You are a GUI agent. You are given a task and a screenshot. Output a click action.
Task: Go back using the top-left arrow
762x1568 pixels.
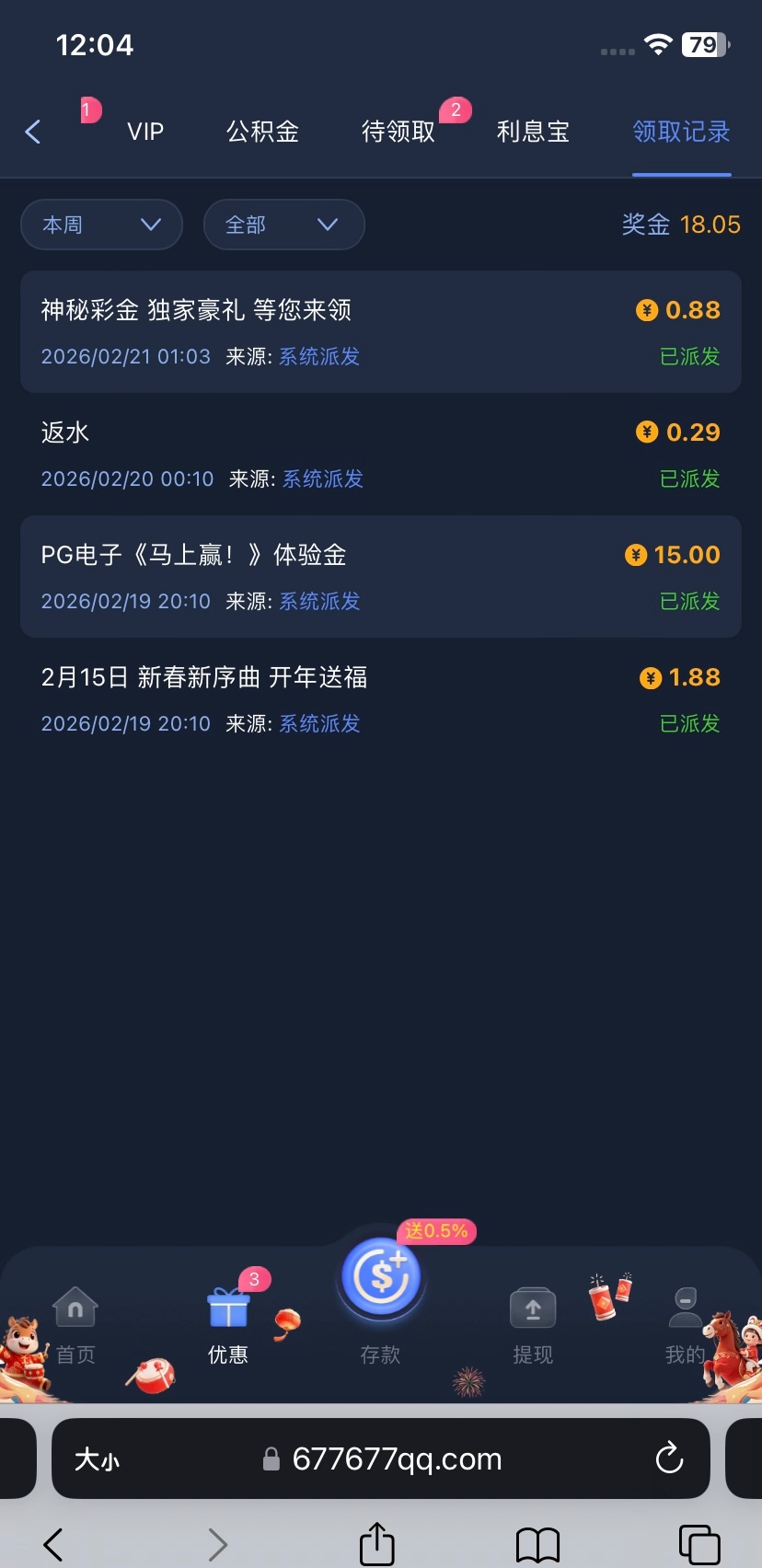point(33,132)
